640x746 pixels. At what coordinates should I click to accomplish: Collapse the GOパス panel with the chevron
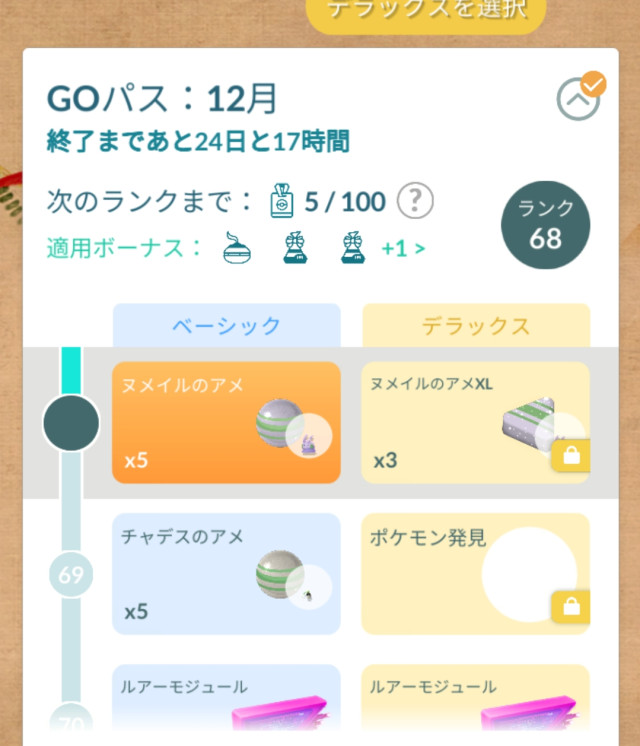[x=578, y=98]
